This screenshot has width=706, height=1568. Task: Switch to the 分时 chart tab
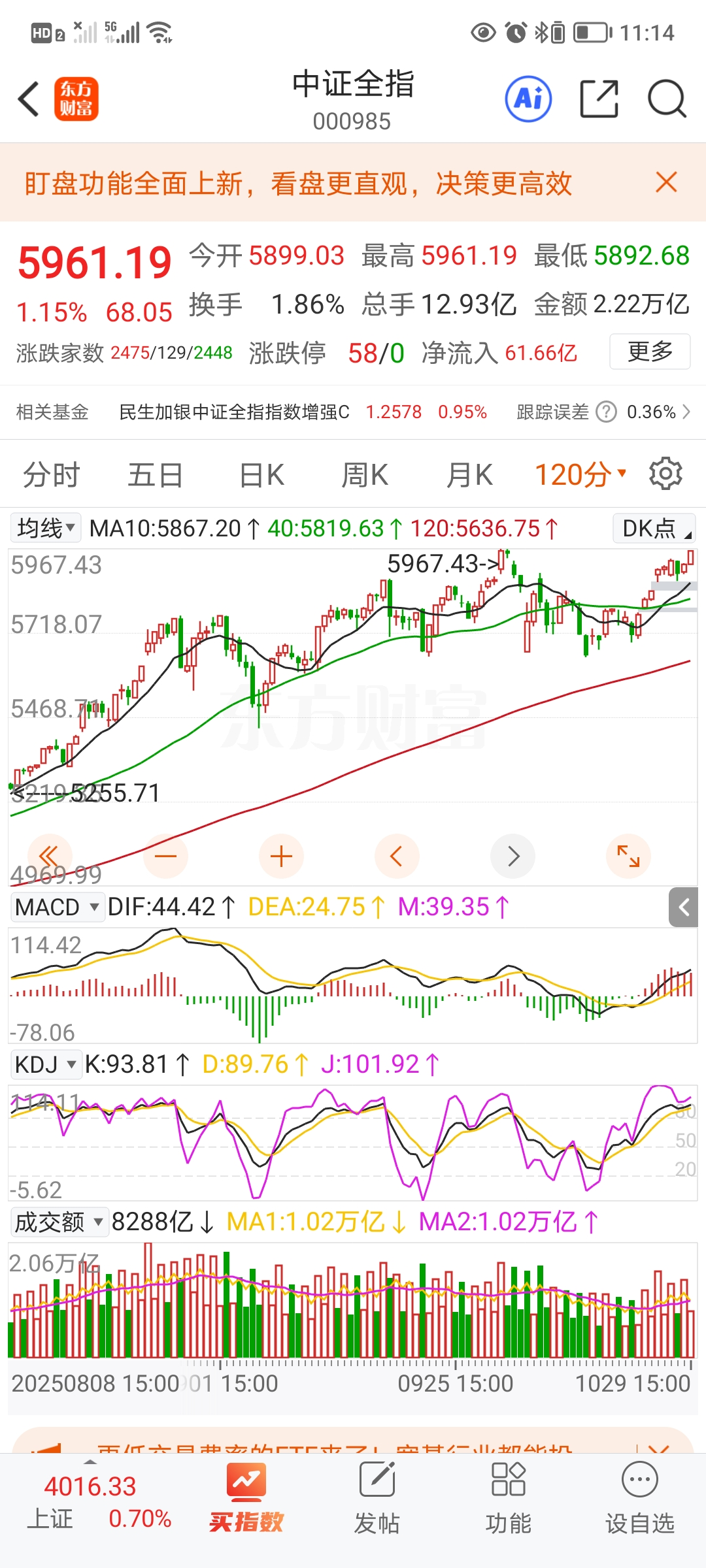coord(51,475)
